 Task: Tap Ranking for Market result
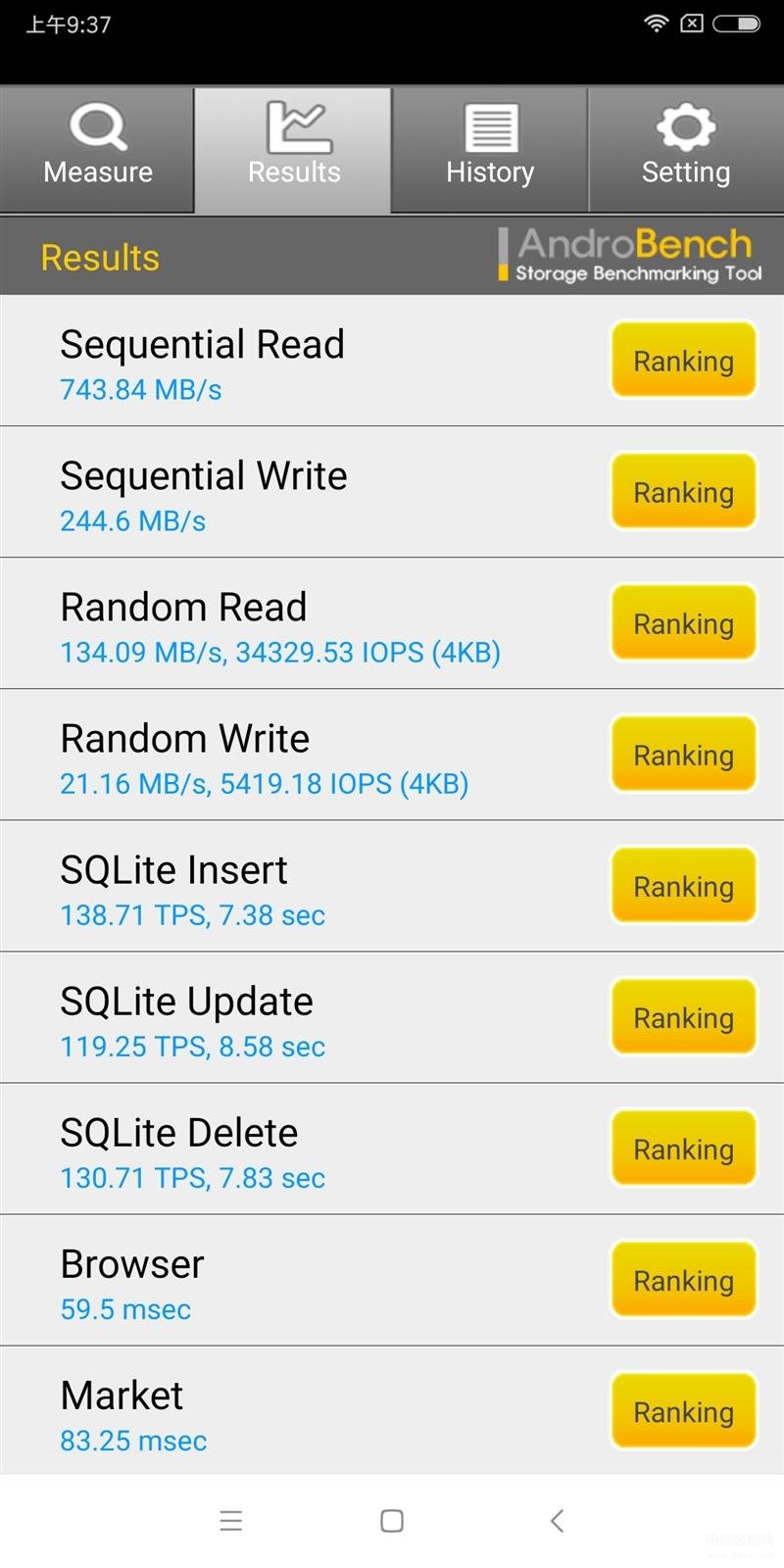[683, 1411]
